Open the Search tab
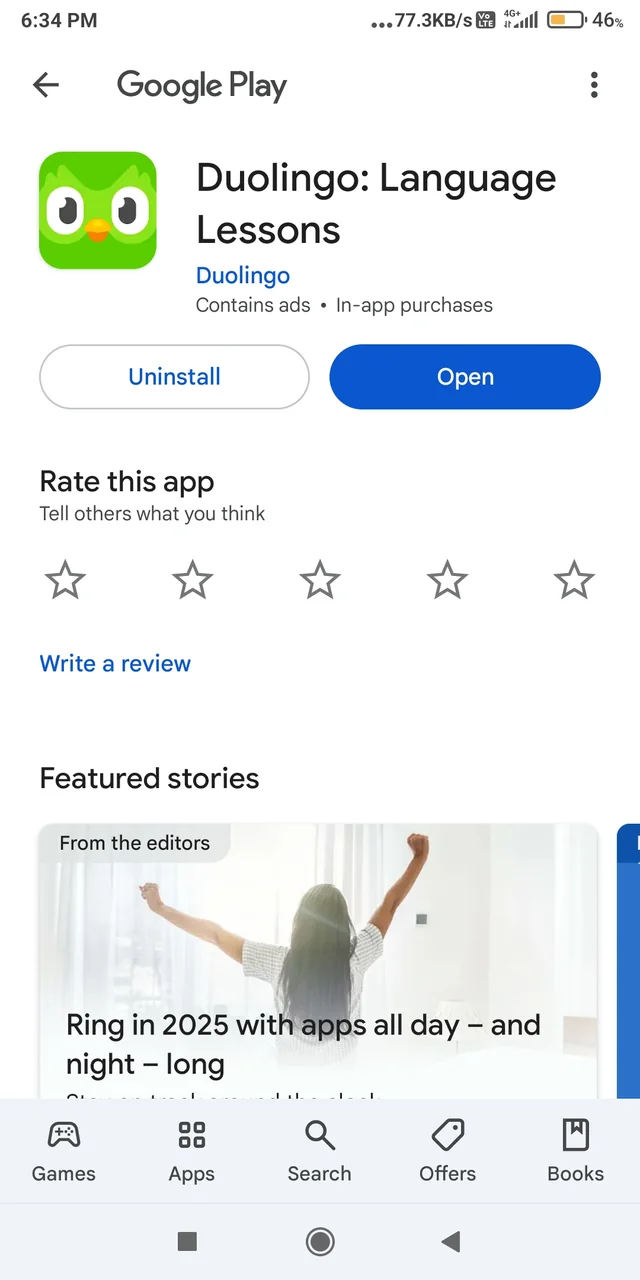The width and height of the screenshot is (640, 1280). point(319,1151)
